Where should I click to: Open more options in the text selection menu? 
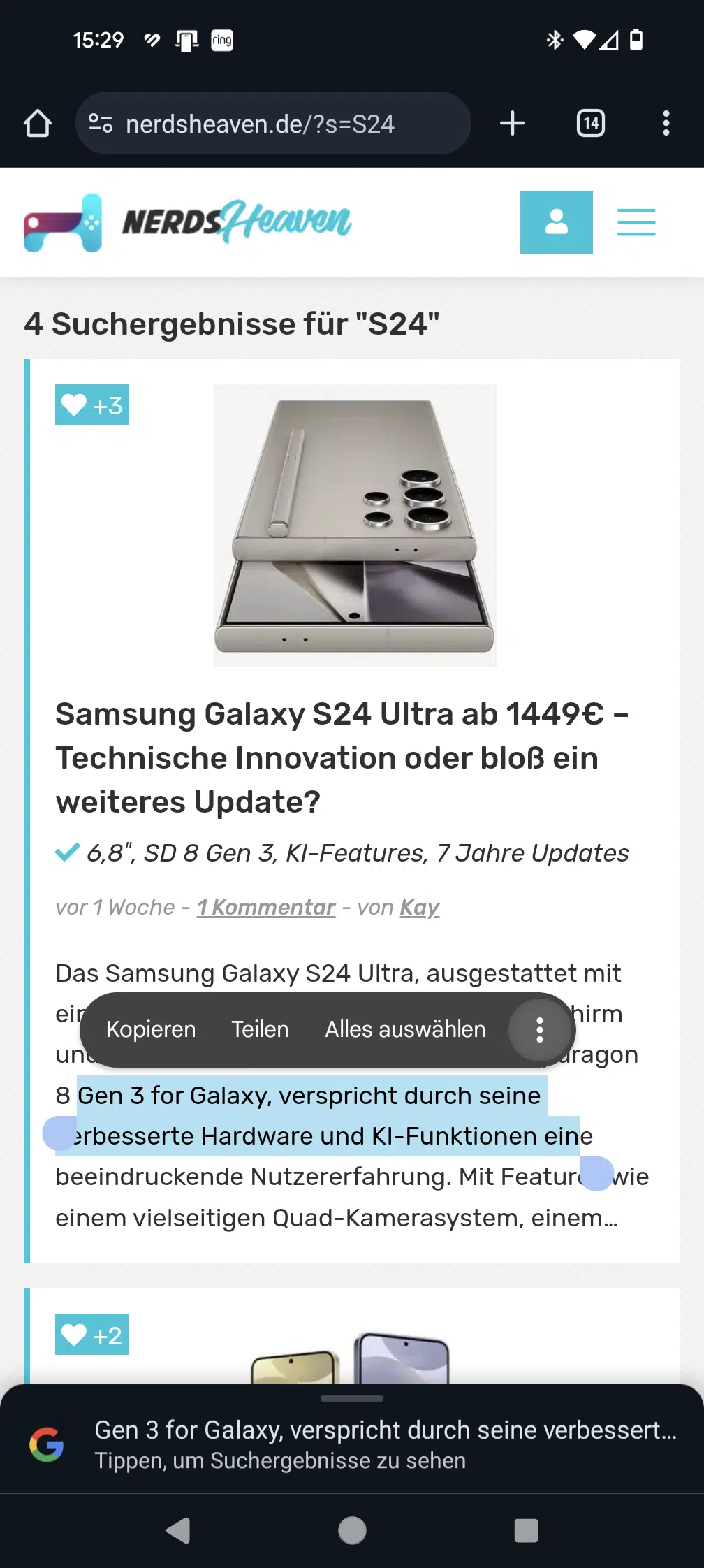coord(539,1030)
